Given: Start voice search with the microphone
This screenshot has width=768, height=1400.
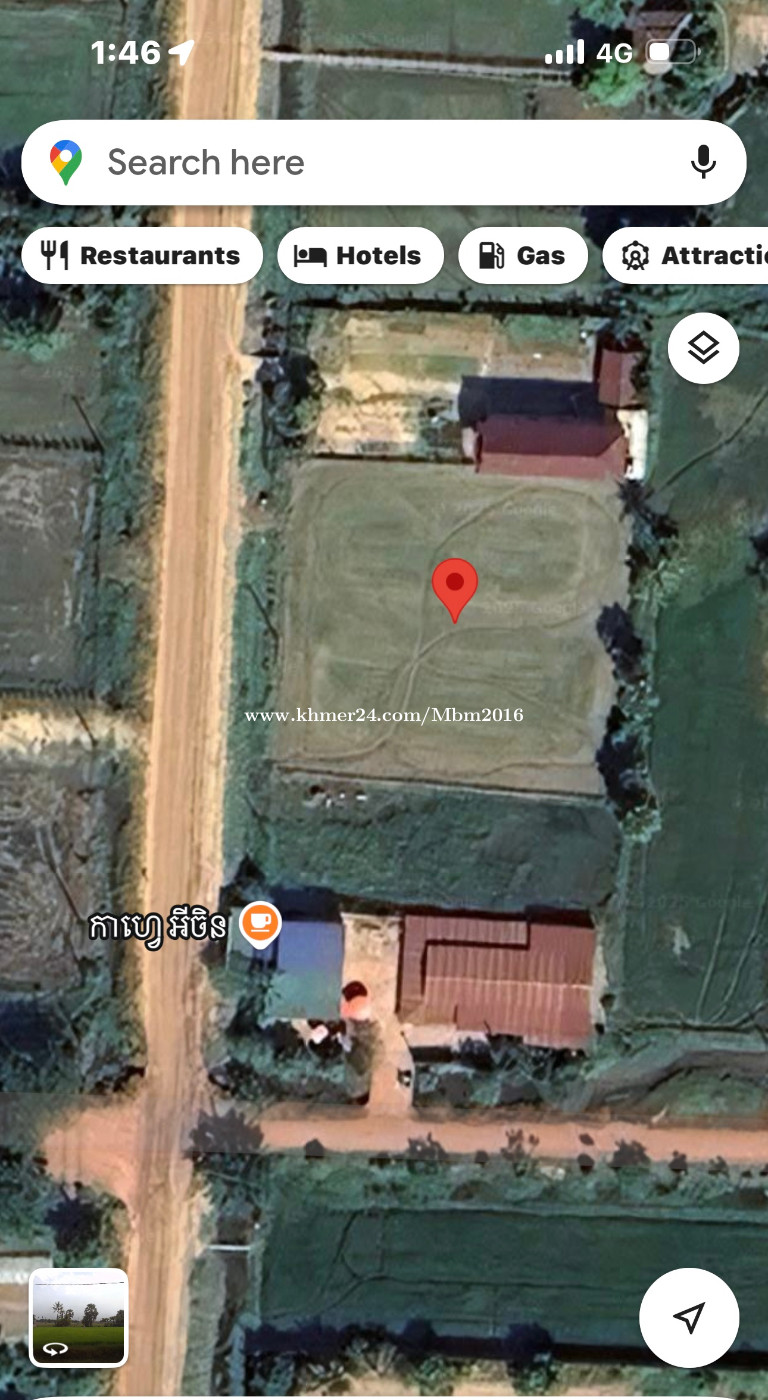Looking at the screenshot, I should pyautogui.click(x=703, y=162).
